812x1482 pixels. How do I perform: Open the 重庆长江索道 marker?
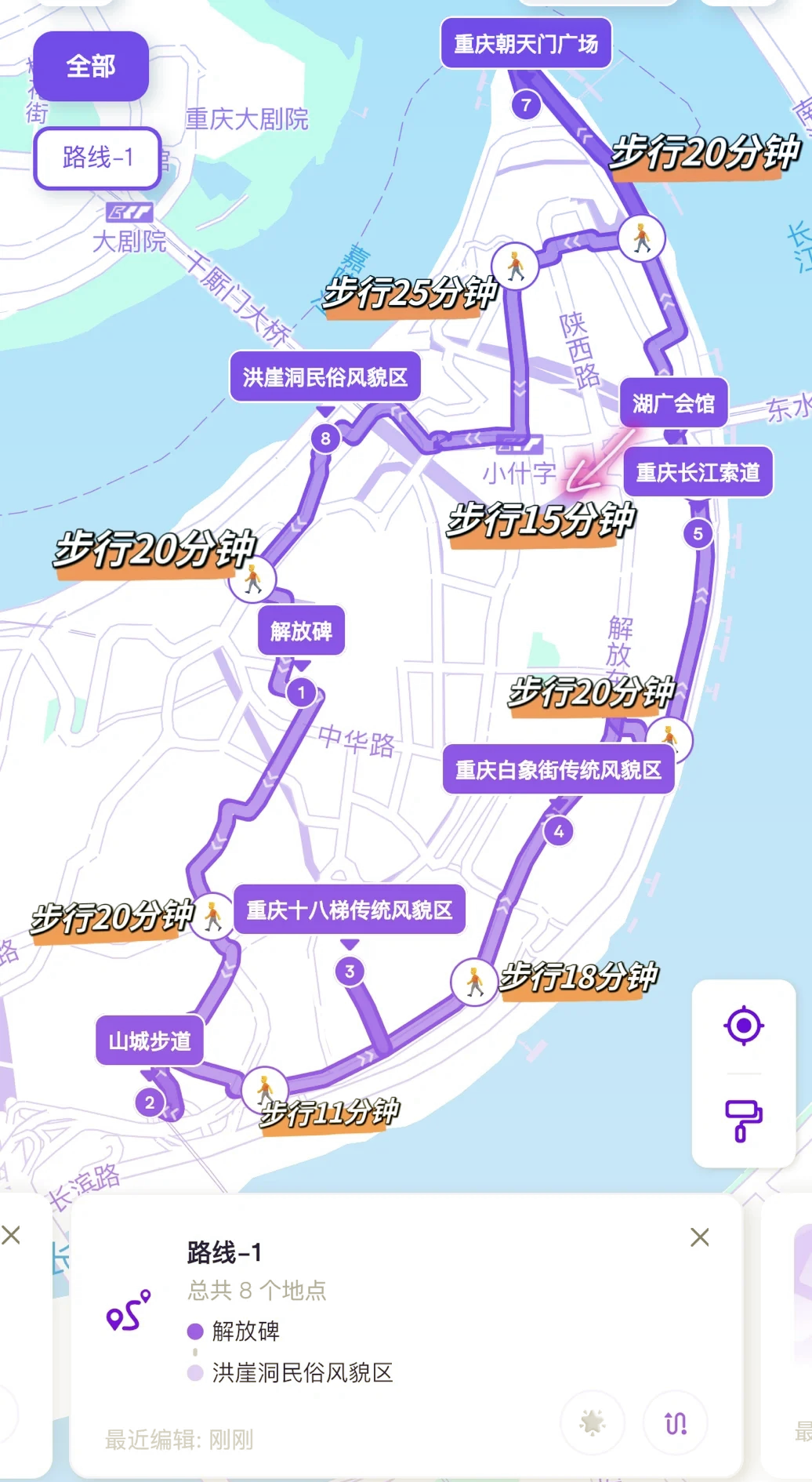coord(698,472)
